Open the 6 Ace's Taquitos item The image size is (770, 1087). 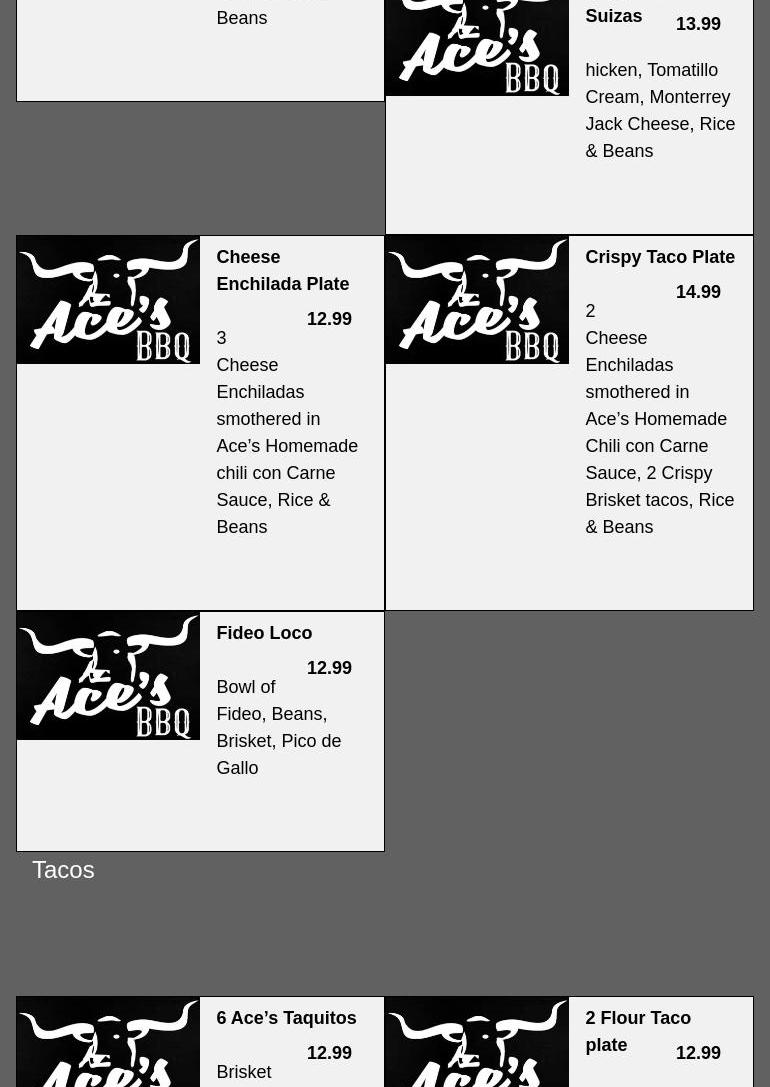(286, 1019)
